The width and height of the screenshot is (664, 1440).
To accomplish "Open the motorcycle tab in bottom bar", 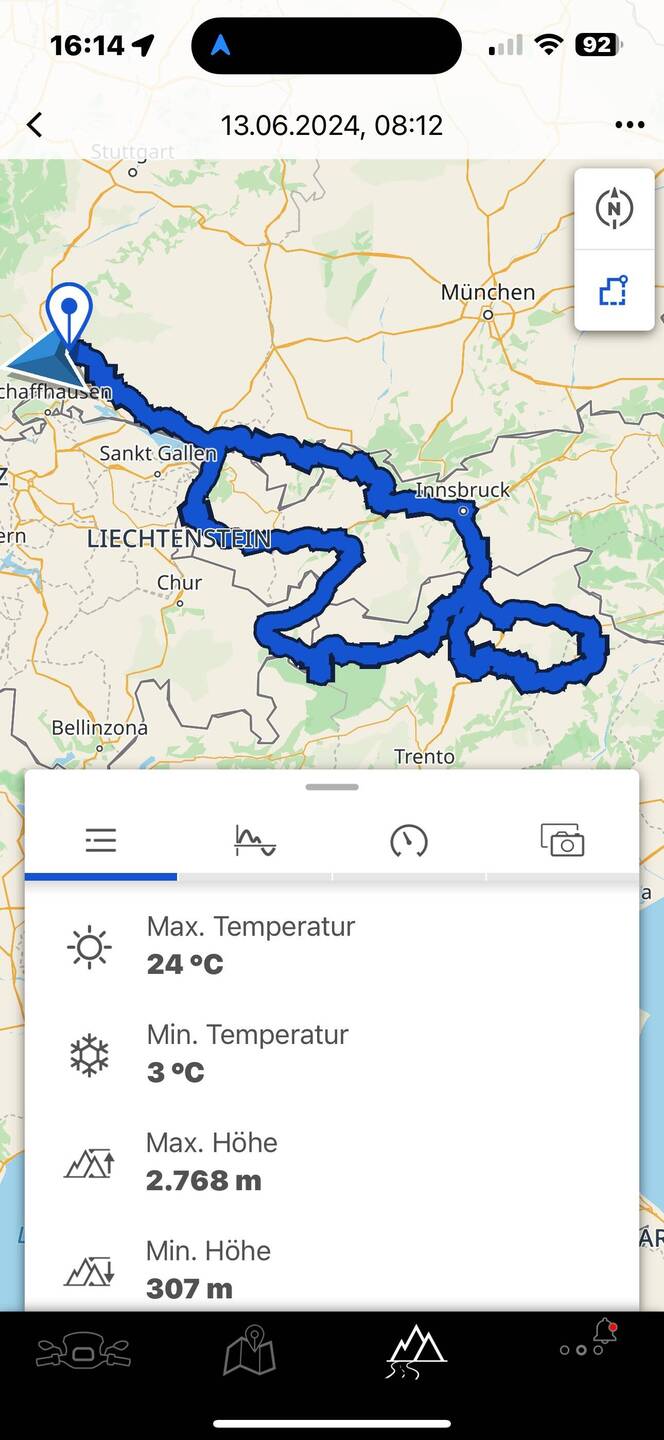I will pos(84,1354).
